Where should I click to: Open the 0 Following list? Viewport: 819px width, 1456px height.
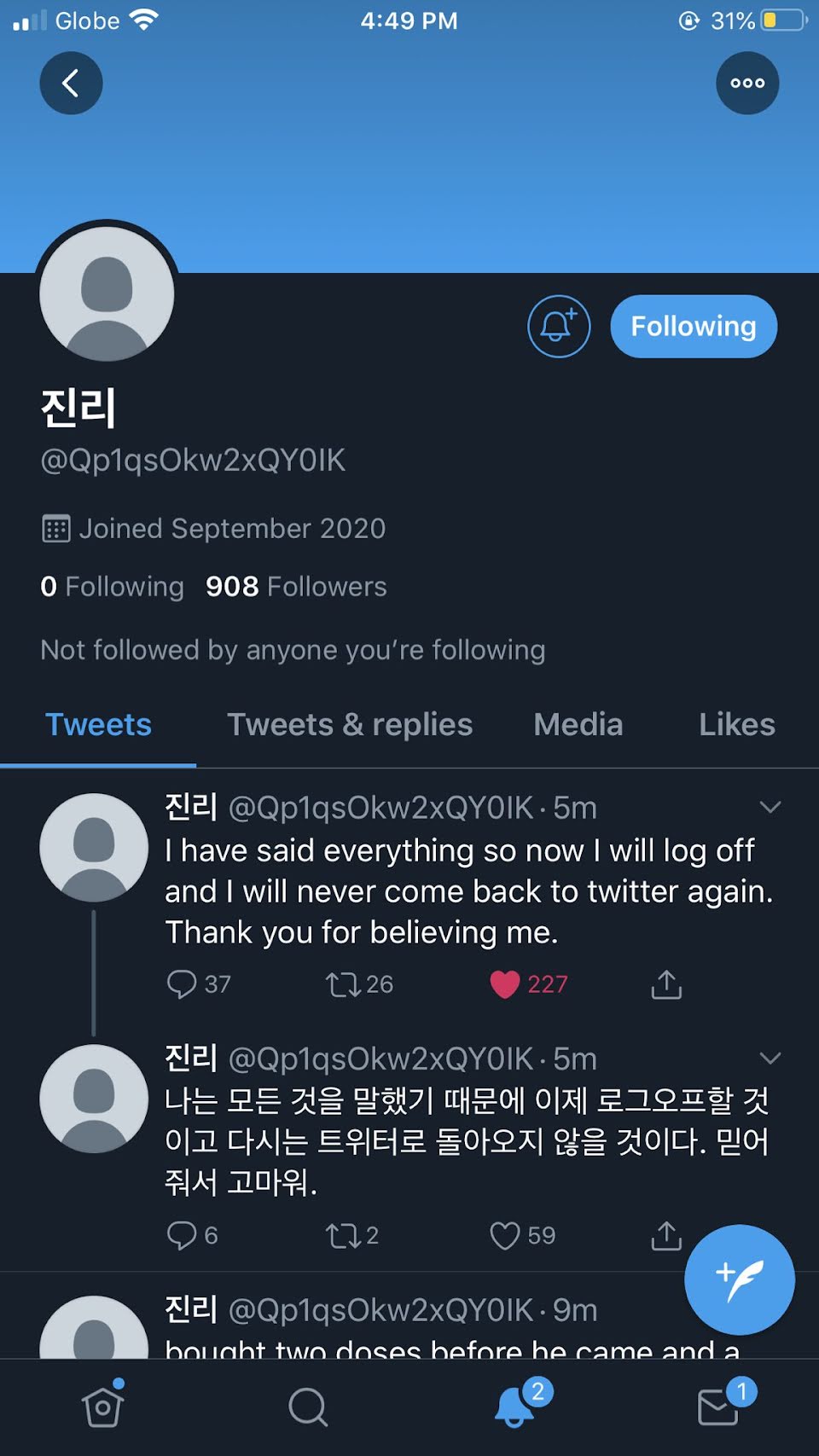(x=112, y=587)
